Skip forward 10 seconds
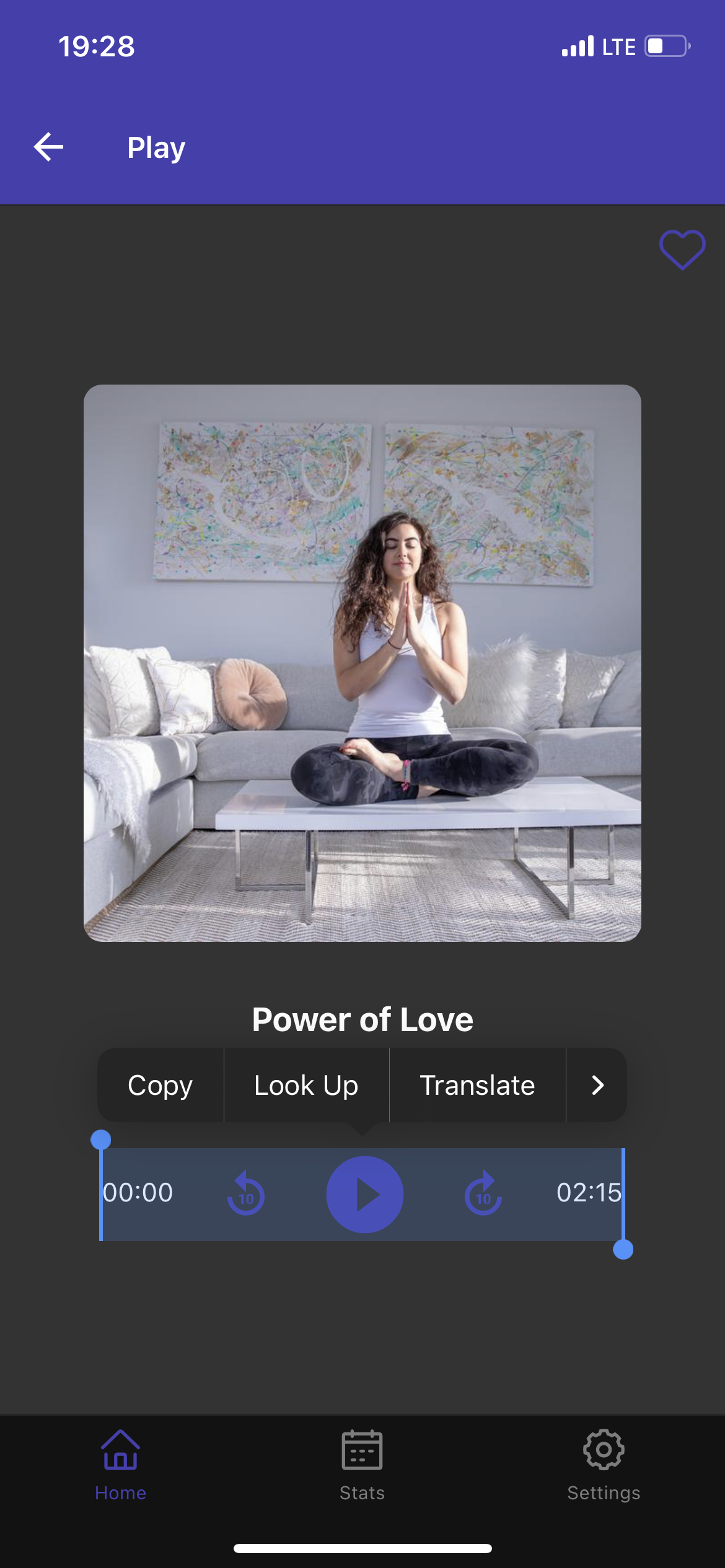The height and width of the screenshot is (1568, 725). click(483, 1194)
